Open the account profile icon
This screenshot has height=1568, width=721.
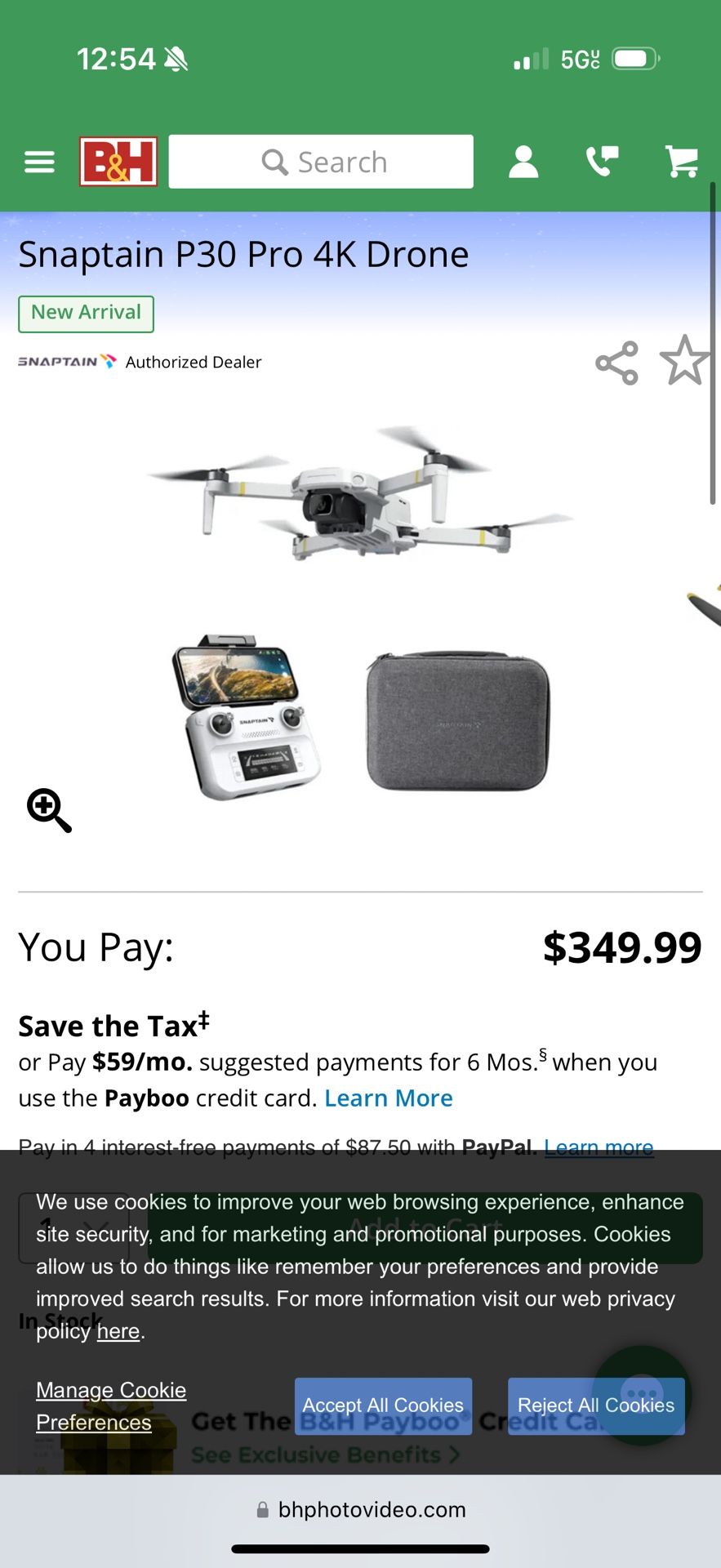tap(523, 161)
